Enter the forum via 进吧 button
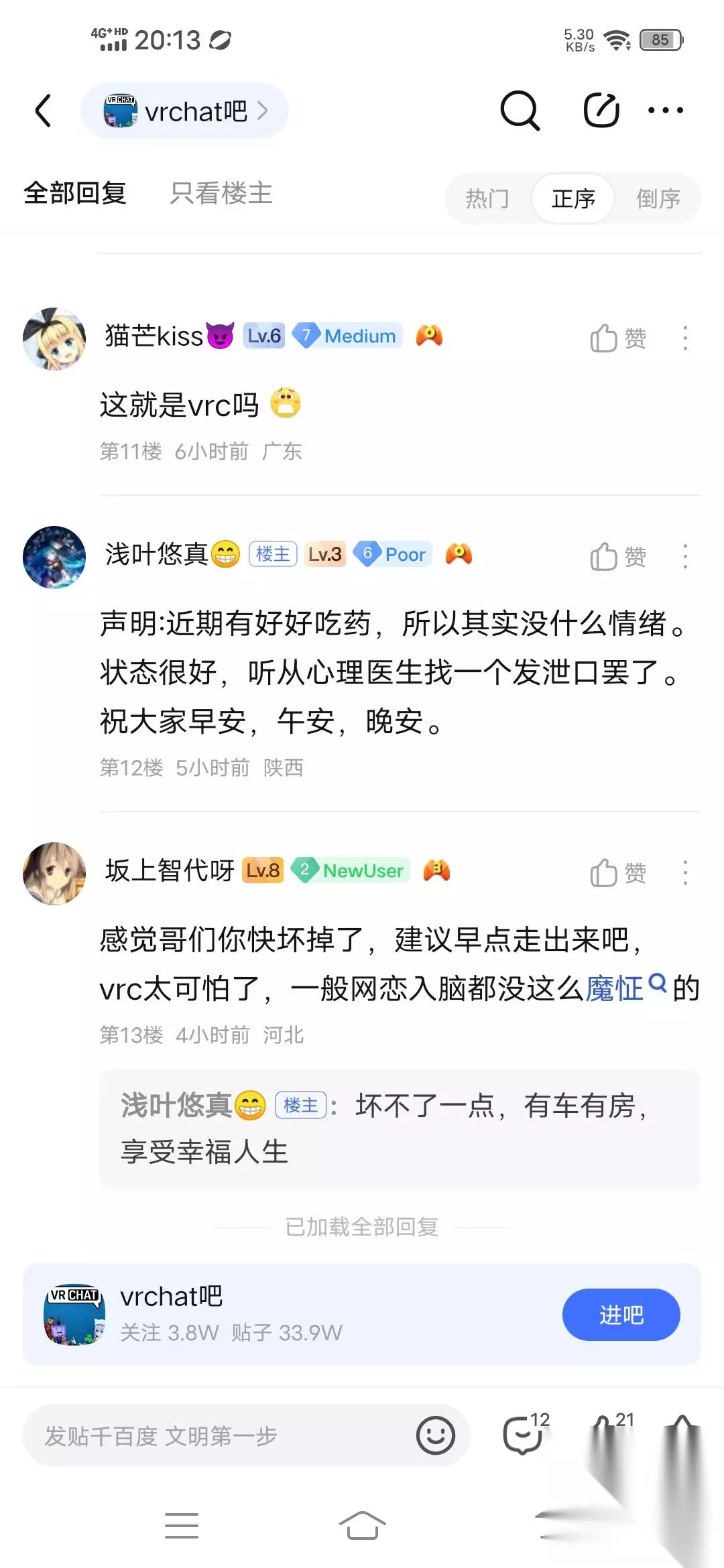Image resolution: width=724 pixels, height=1568 pixels. (x=621, y=1315)
